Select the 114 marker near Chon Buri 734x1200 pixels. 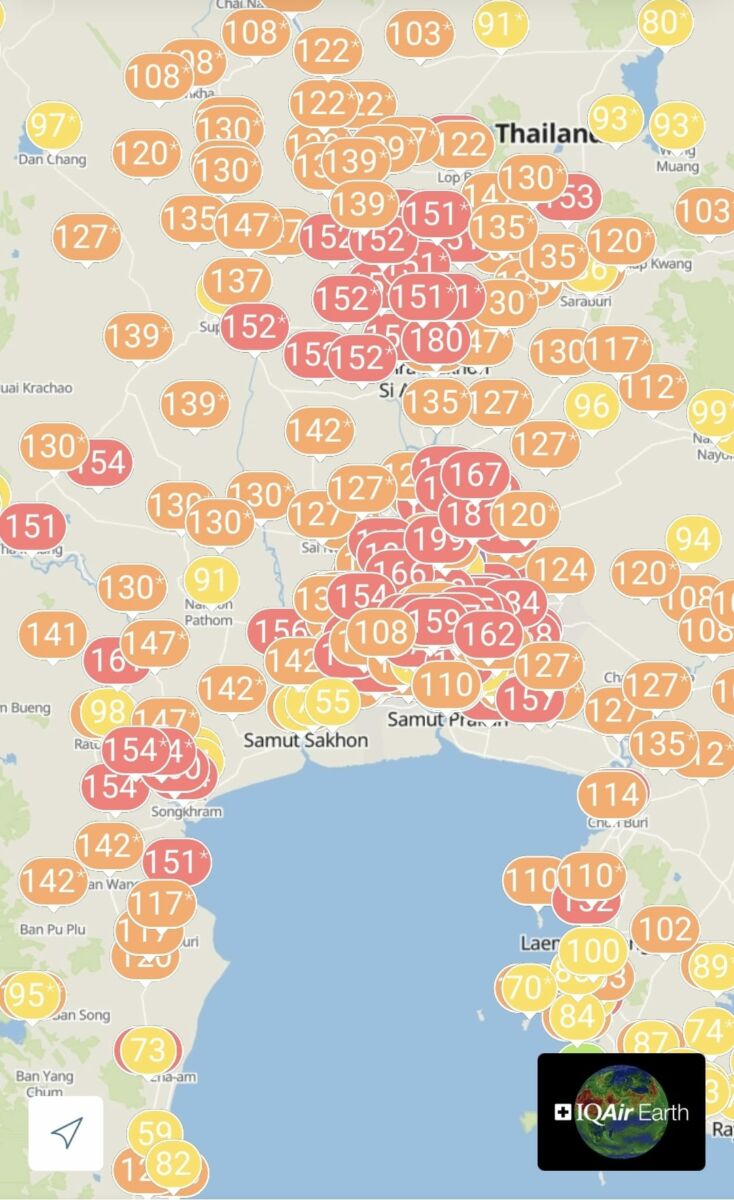coord(611,795)
